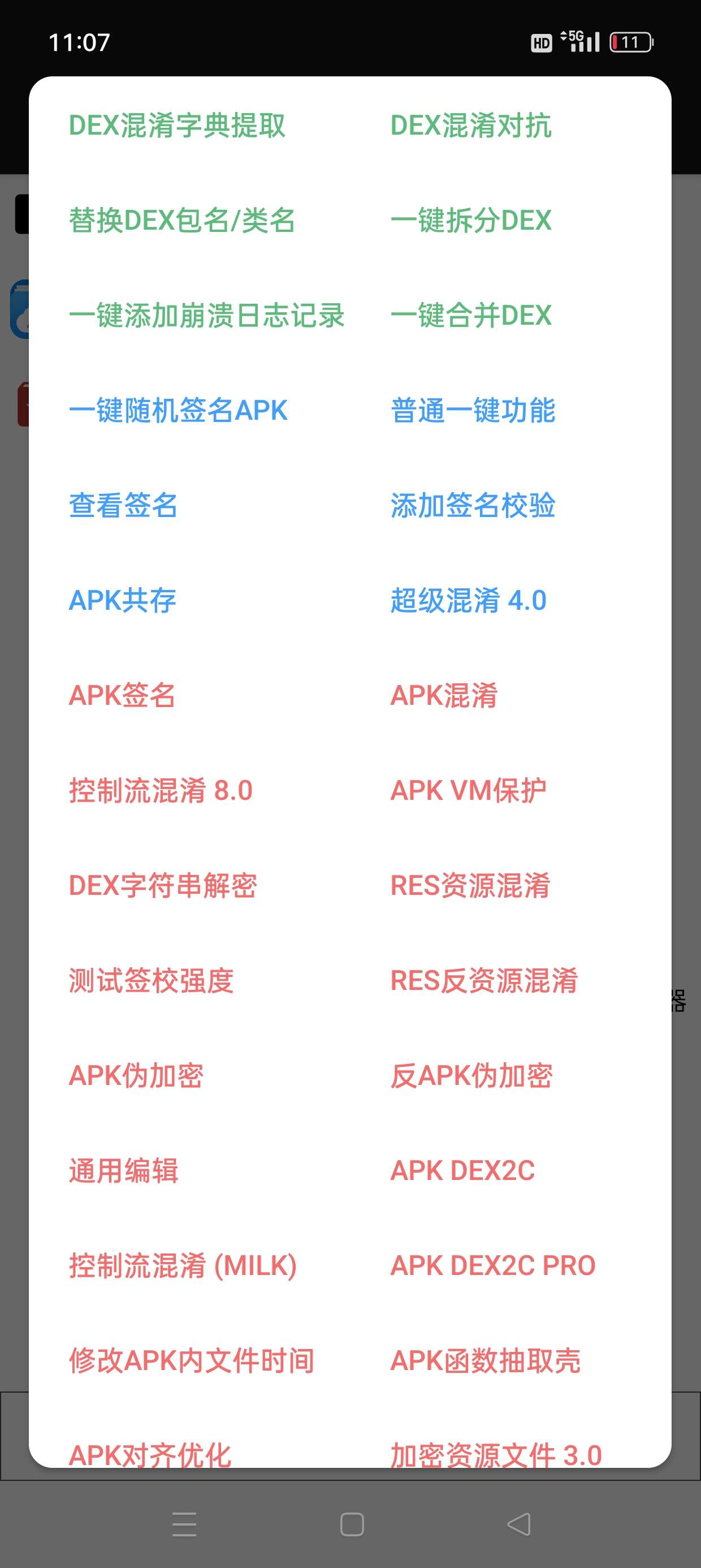Select 一键合并DEX
The height and width of the screenshot is (1568, 701).
tap(471, 315)
